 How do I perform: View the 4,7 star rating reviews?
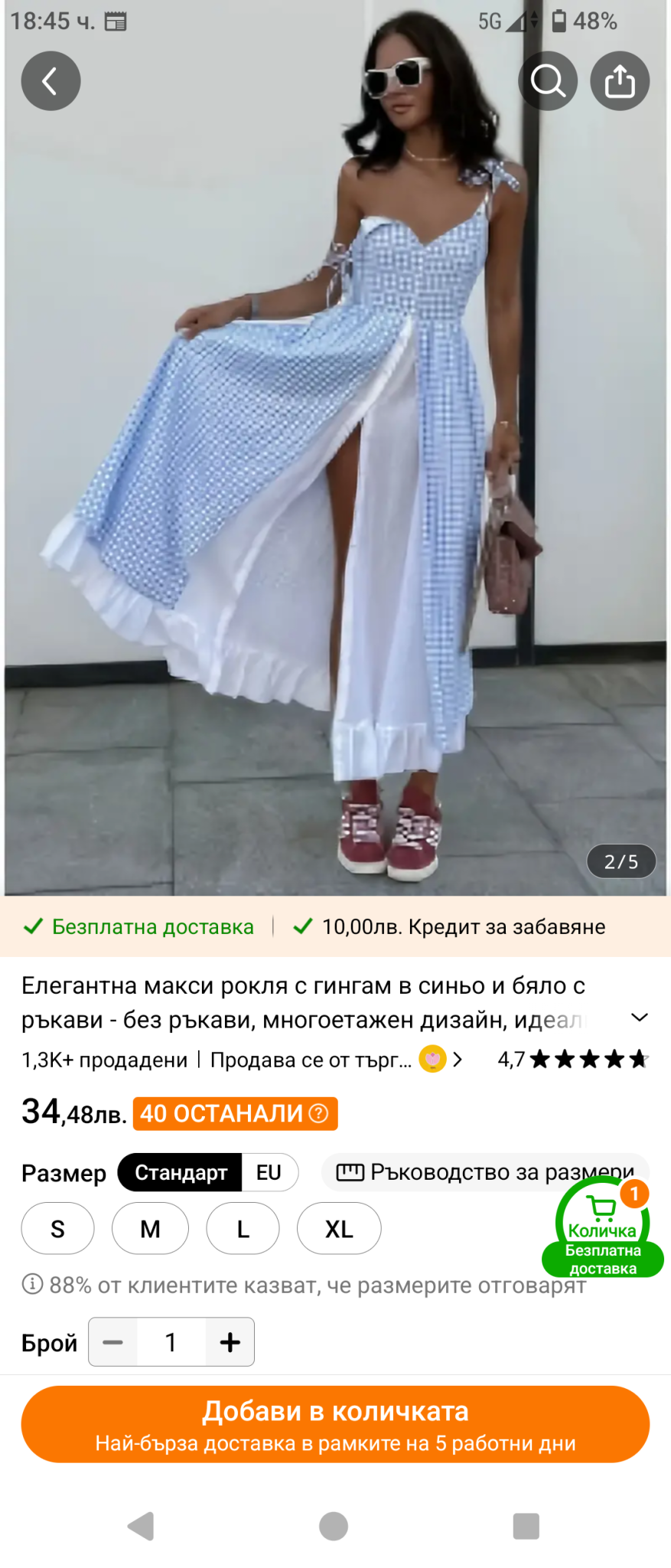pyautogui.click(x=572, y=1060)
